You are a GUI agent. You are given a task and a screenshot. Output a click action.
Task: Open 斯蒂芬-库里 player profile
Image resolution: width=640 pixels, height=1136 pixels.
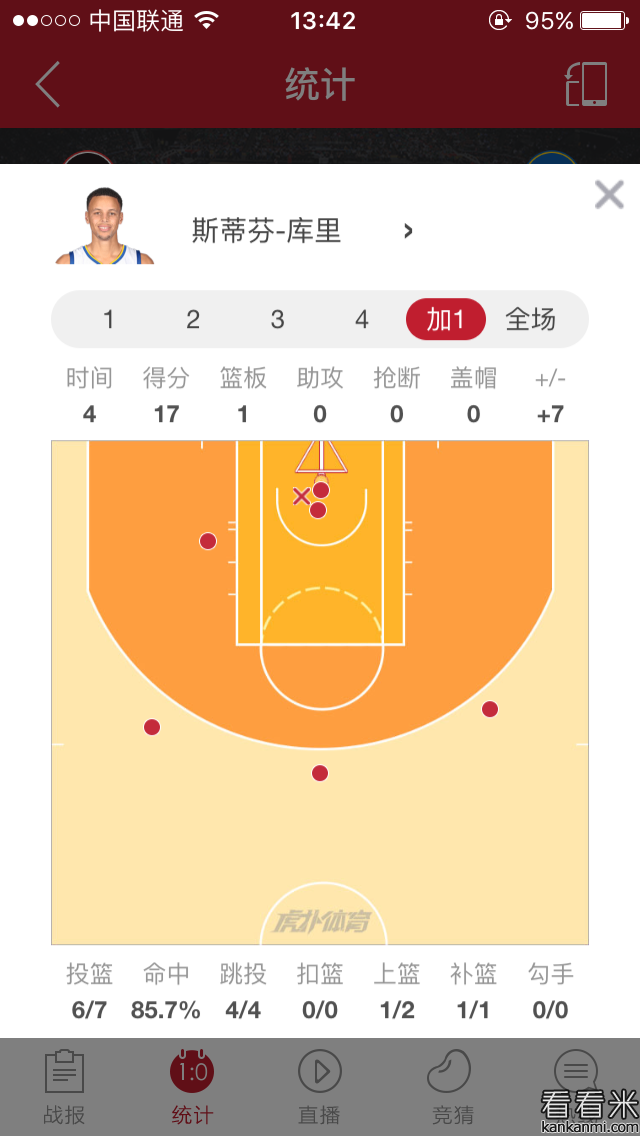point(300,231)
